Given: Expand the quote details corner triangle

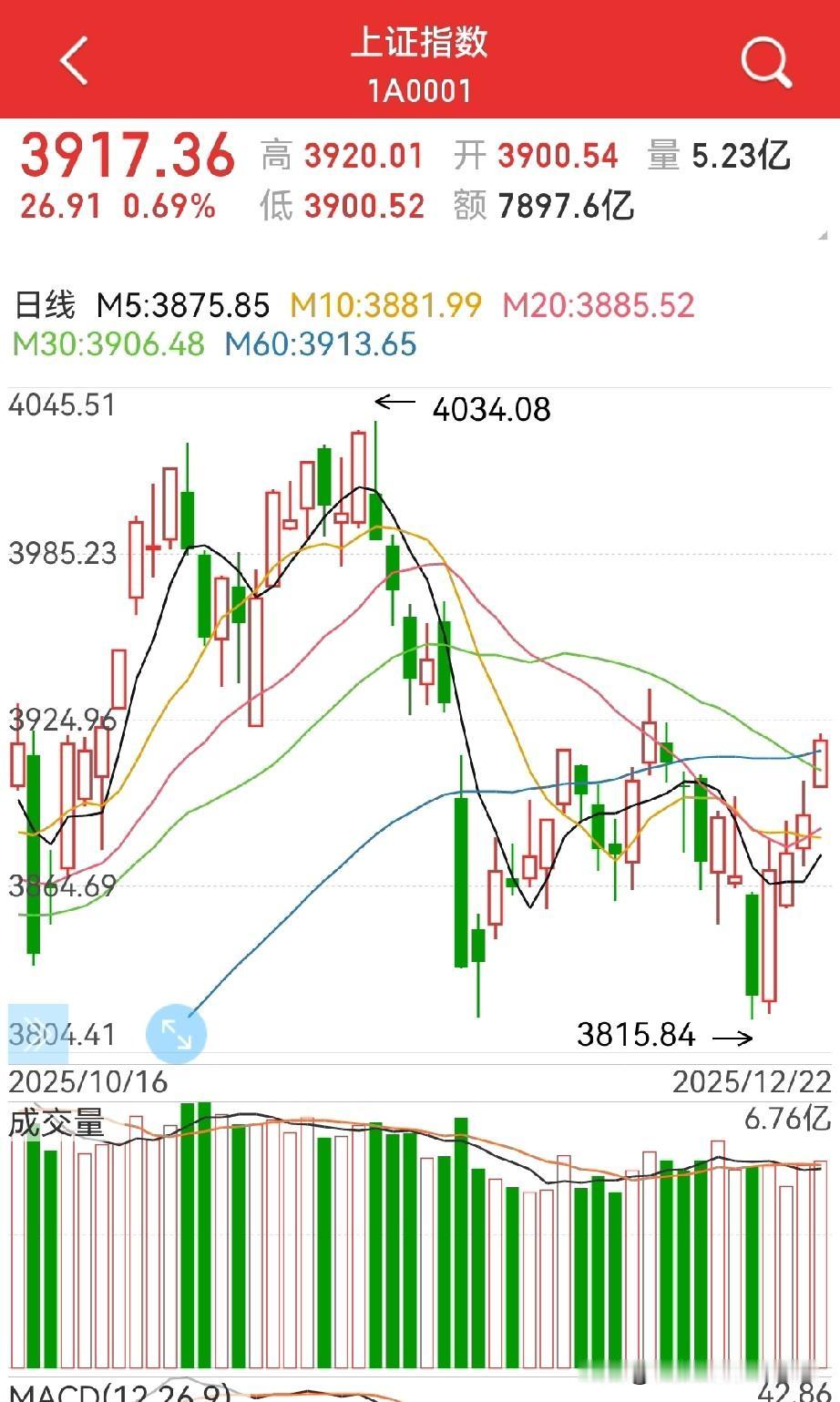Looking at the screenshot, I should [x=824, y=235].
